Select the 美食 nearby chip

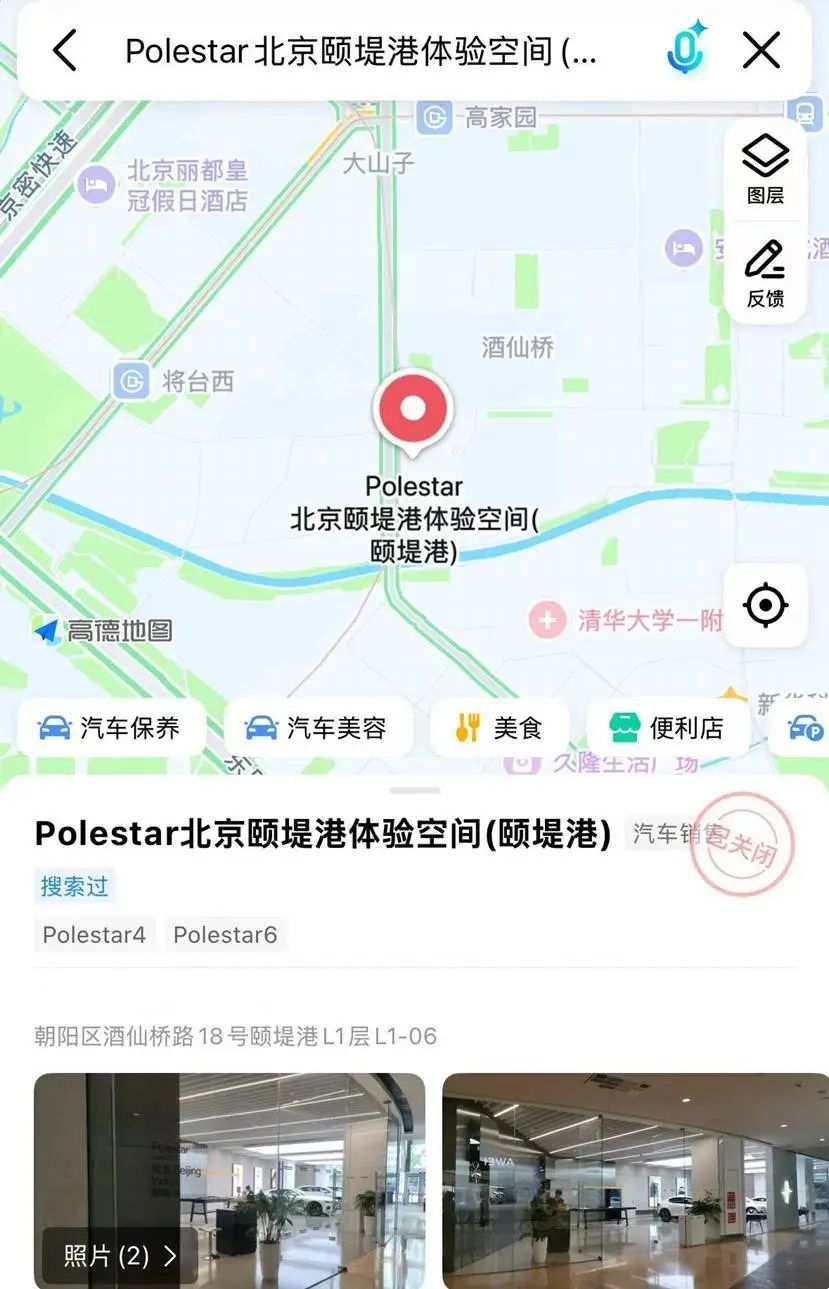499,728
